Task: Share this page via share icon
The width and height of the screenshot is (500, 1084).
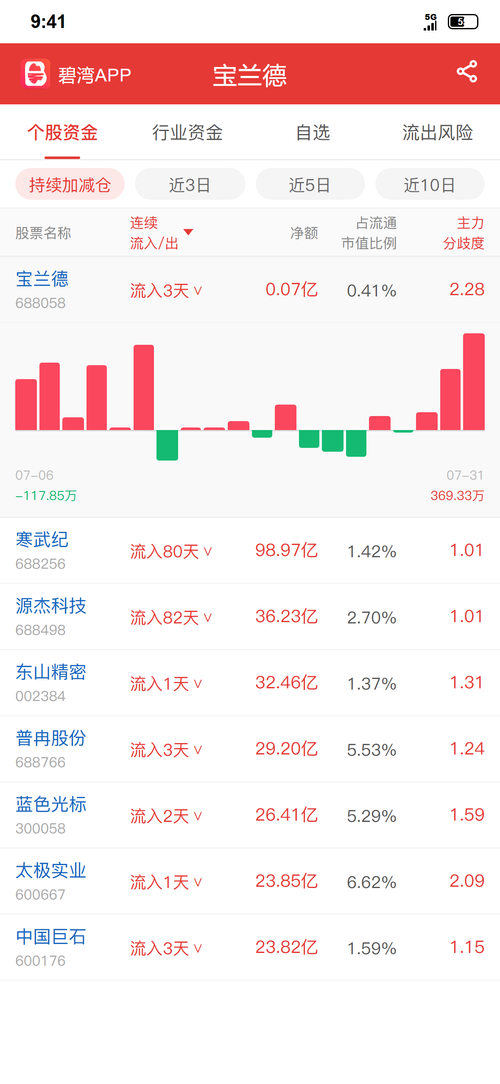Action: [x=467, y=73]
